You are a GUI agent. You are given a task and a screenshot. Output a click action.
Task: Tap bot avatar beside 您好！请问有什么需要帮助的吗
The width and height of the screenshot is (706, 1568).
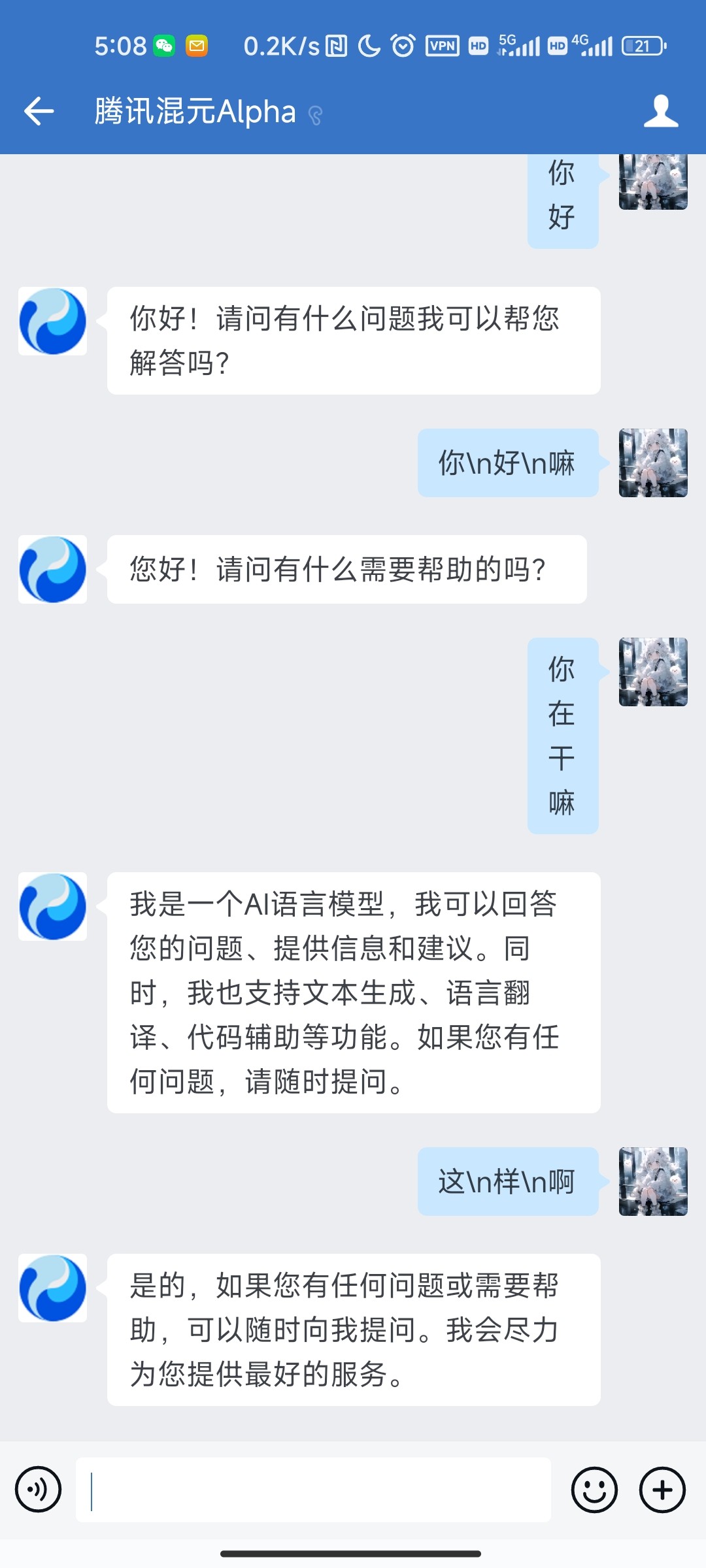[x=52, y=569]
